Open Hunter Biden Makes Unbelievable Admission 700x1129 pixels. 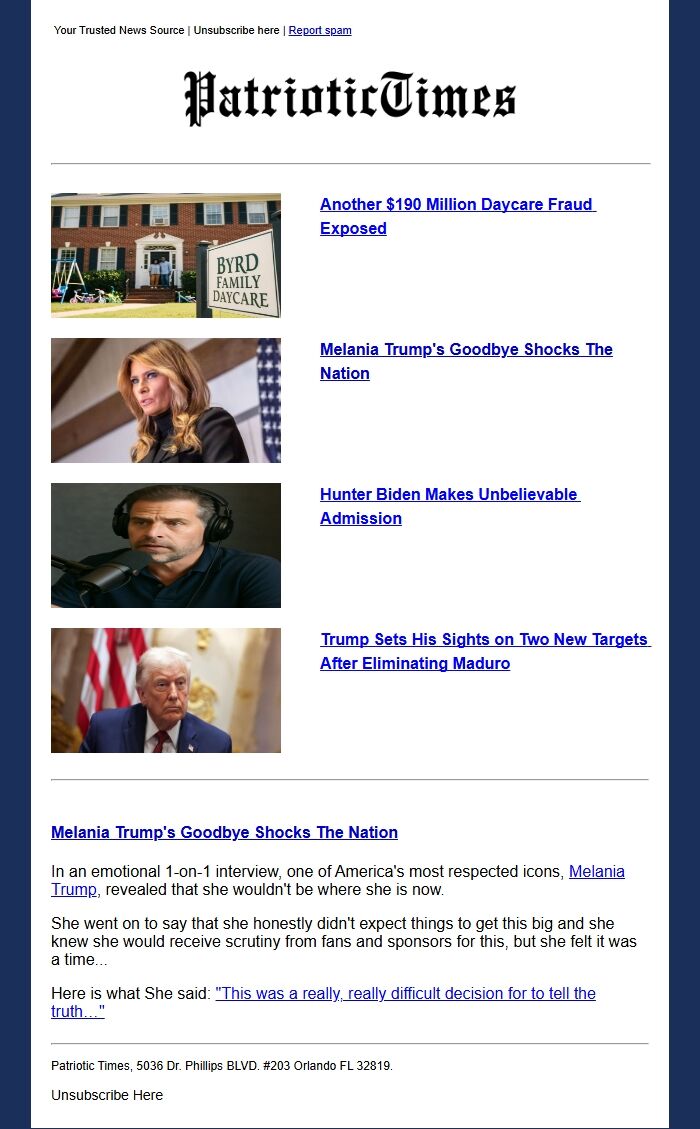tap(449, 506)
